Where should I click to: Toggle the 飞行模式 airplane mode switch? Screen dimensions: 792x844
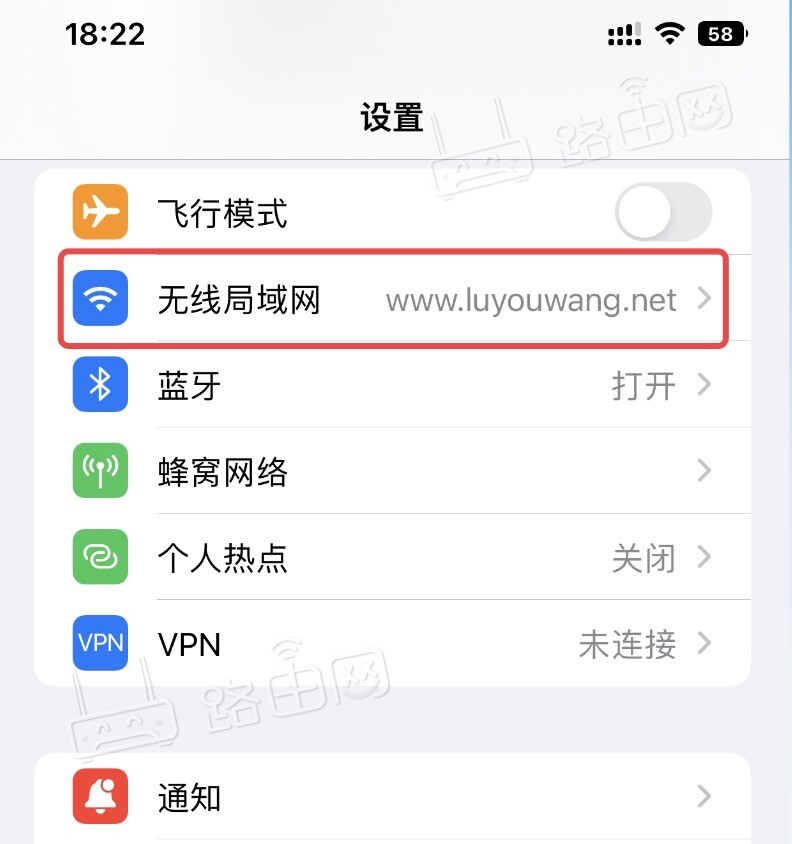coord(663,213)
